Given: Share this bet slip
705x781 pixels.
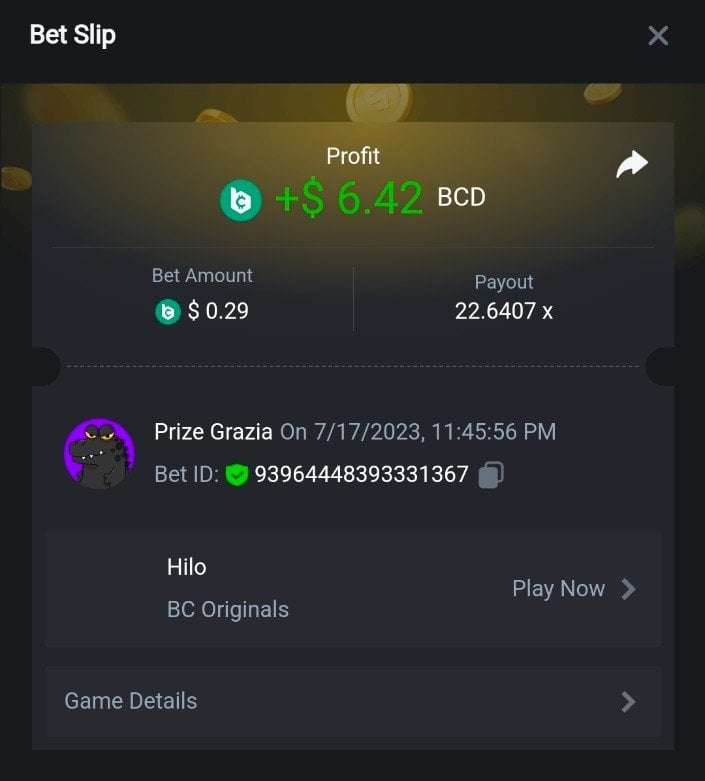Looking at the screenshot, I should [x=632, y=165].
